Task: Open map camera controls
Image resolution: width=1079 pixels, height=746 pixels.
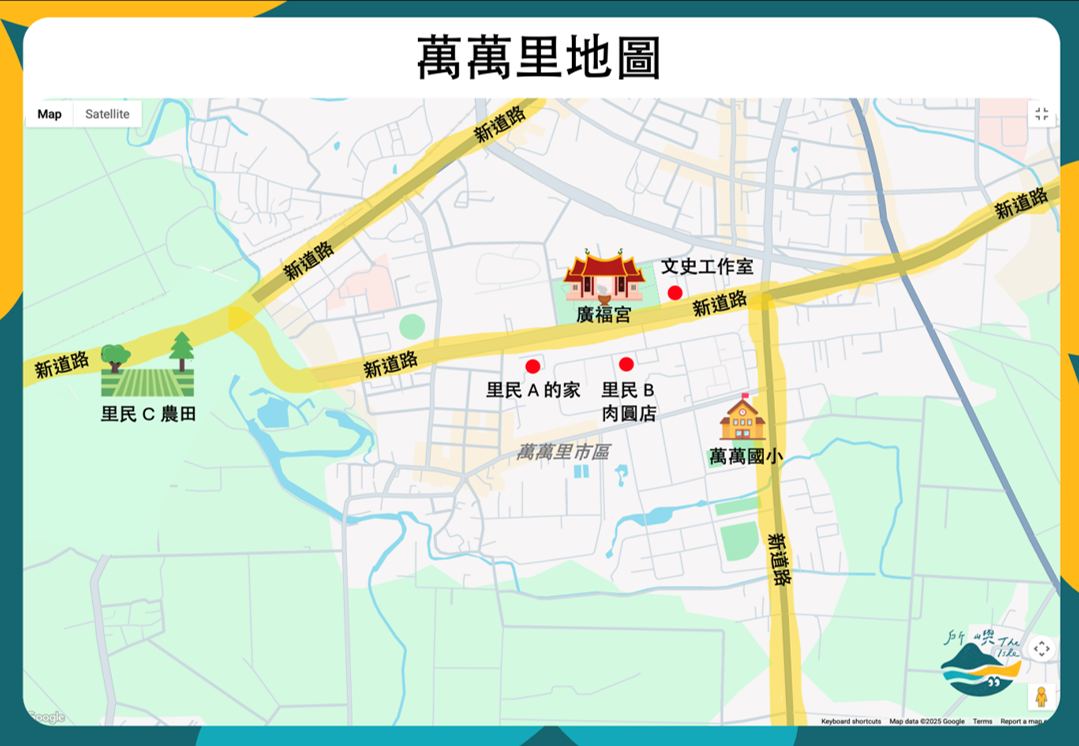Action: [1041, 648]
